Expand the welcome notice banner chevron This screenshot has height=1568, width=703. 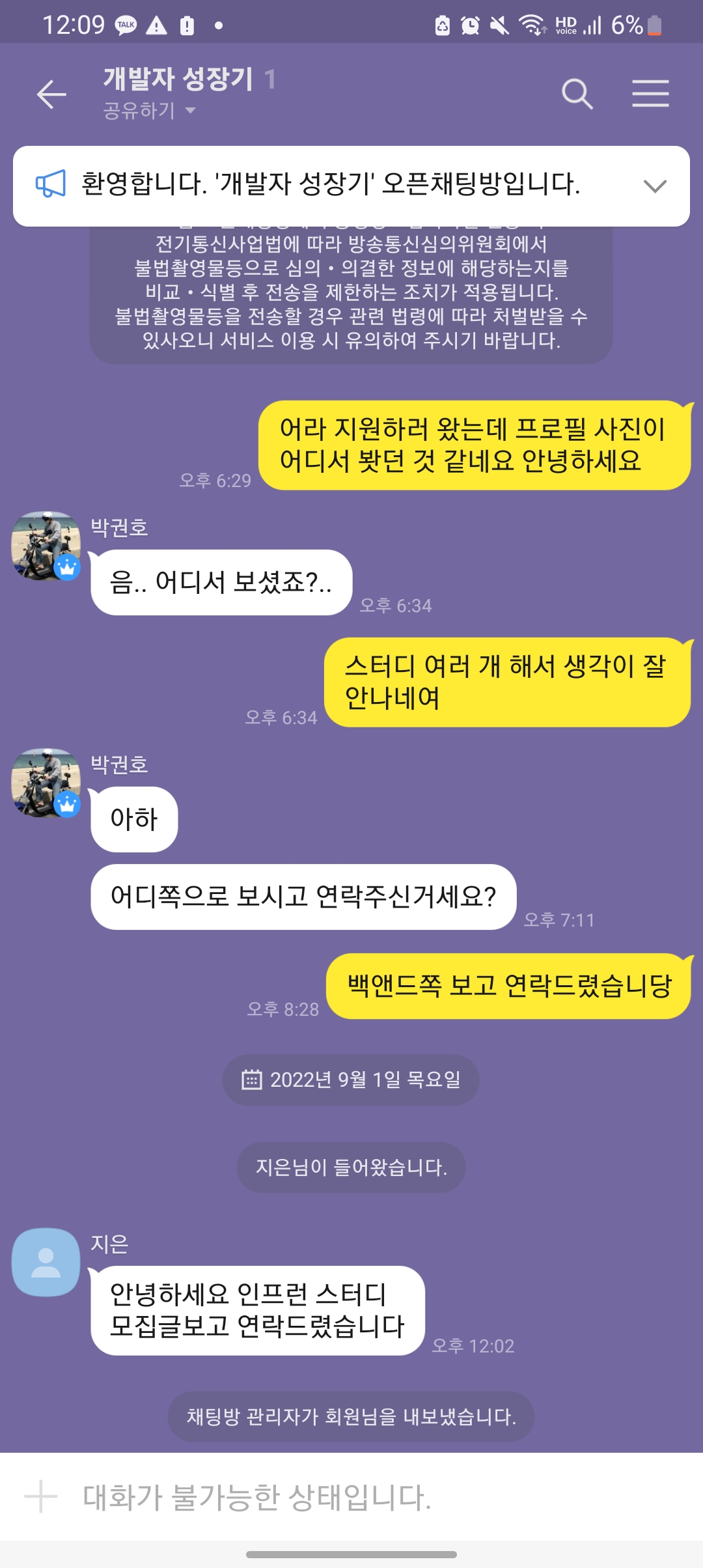coord(654,186)
